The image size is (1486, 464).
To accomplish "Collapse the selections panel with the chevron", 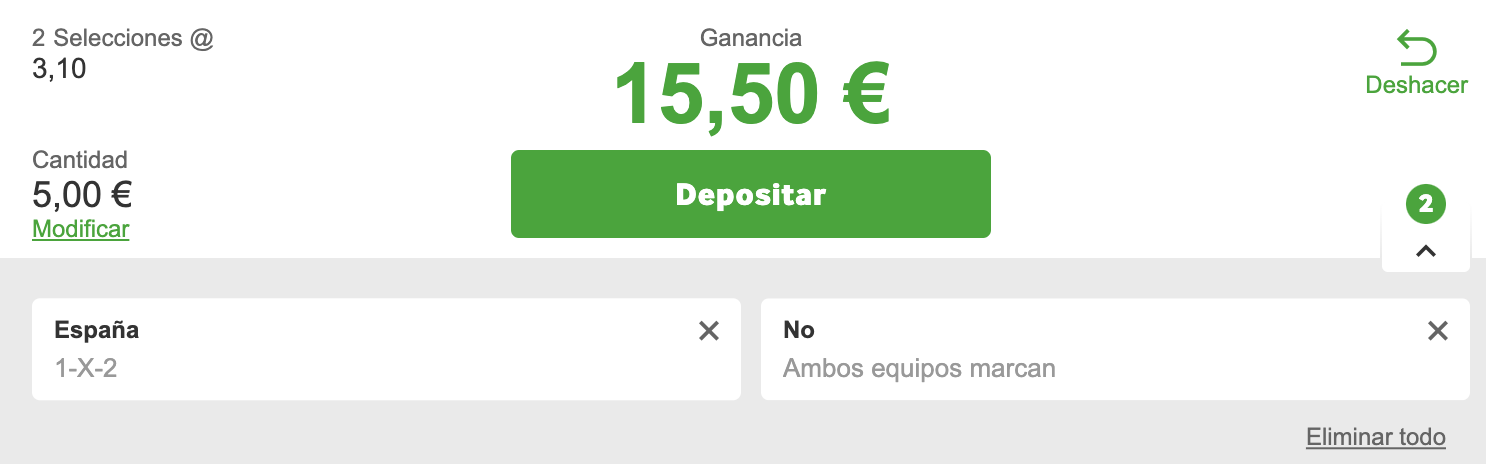I will 1426,251.
